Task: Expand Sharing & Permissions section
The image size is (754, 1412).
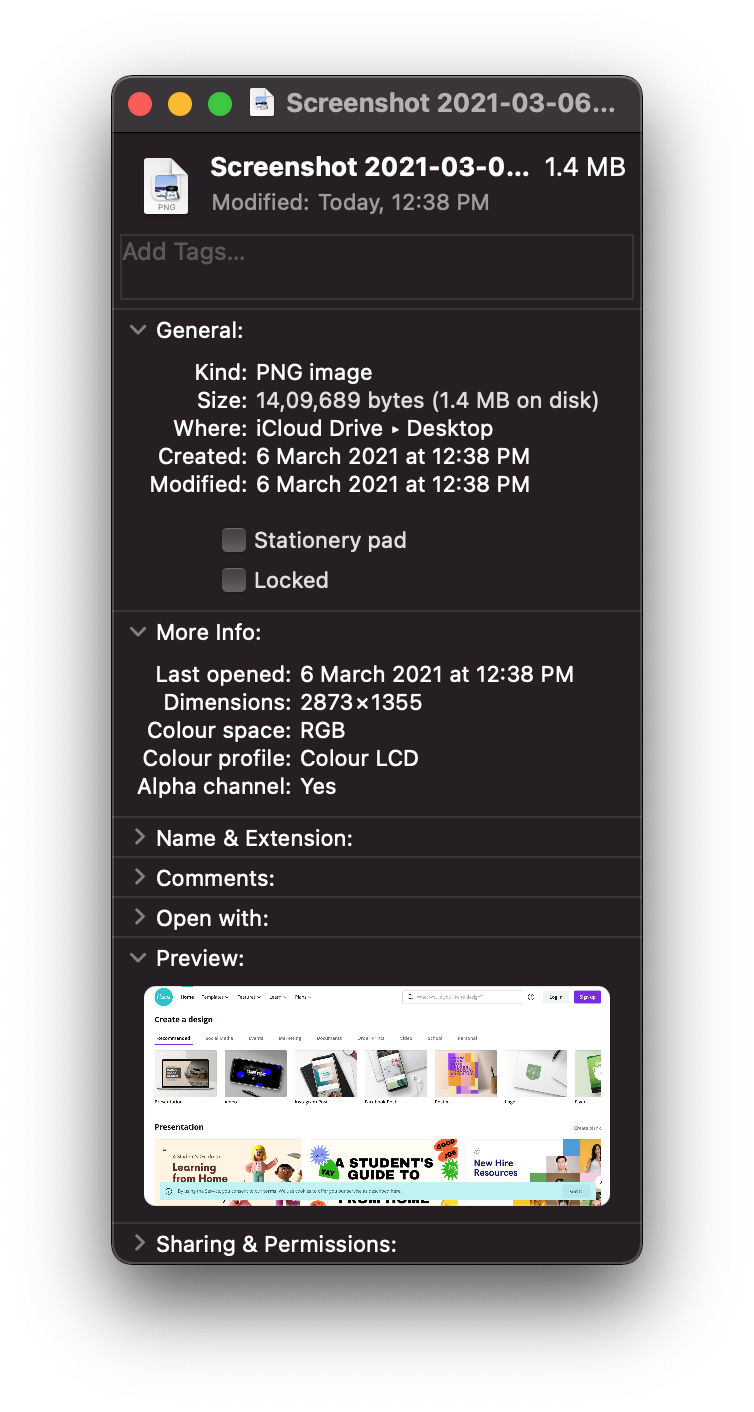Action: [x=139, y=1244]
